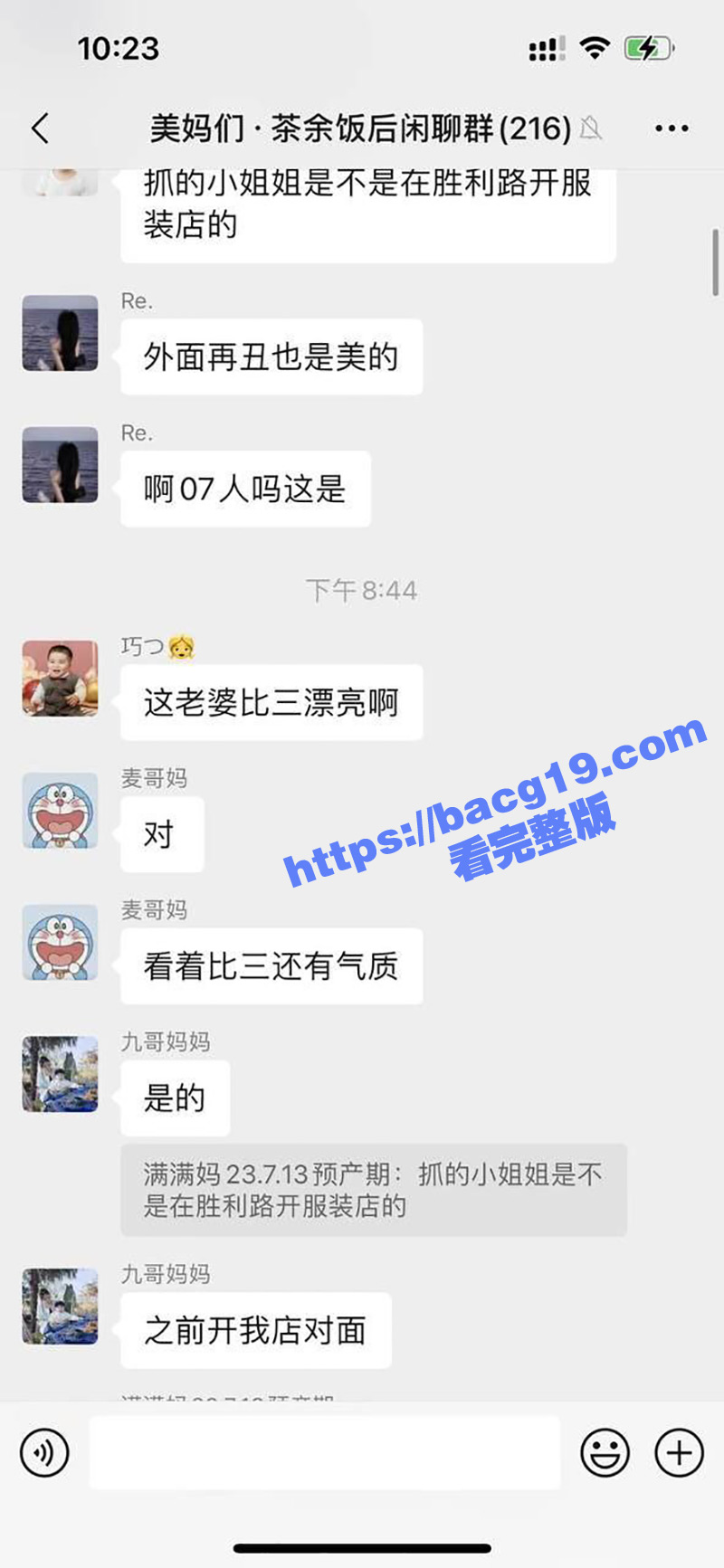Image resolution: width=724 pixels, height=1568 pixels.
Task: Jump to quoted message from 满满妈
Action: 373,1190
